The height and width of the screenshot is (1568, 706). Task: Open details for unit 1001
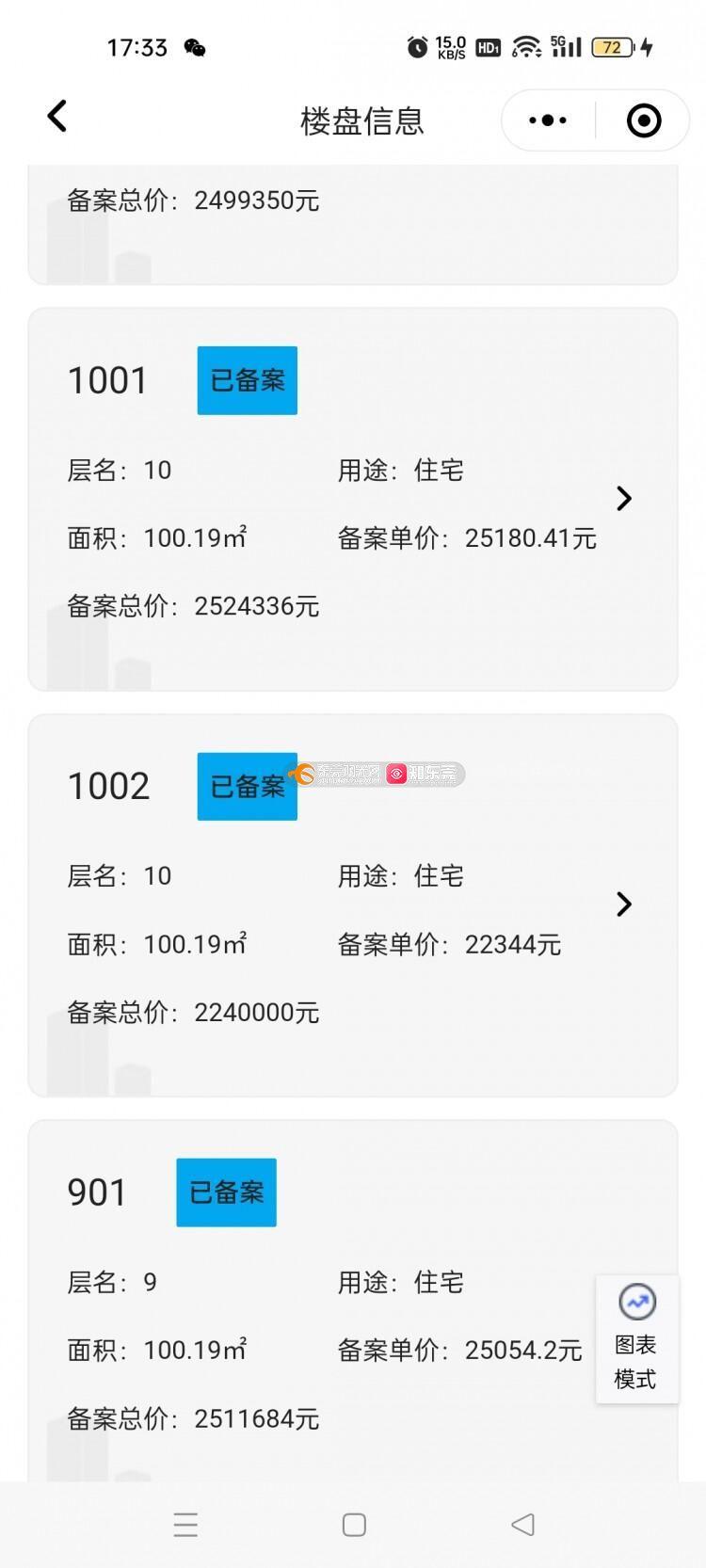coord(623,499)
